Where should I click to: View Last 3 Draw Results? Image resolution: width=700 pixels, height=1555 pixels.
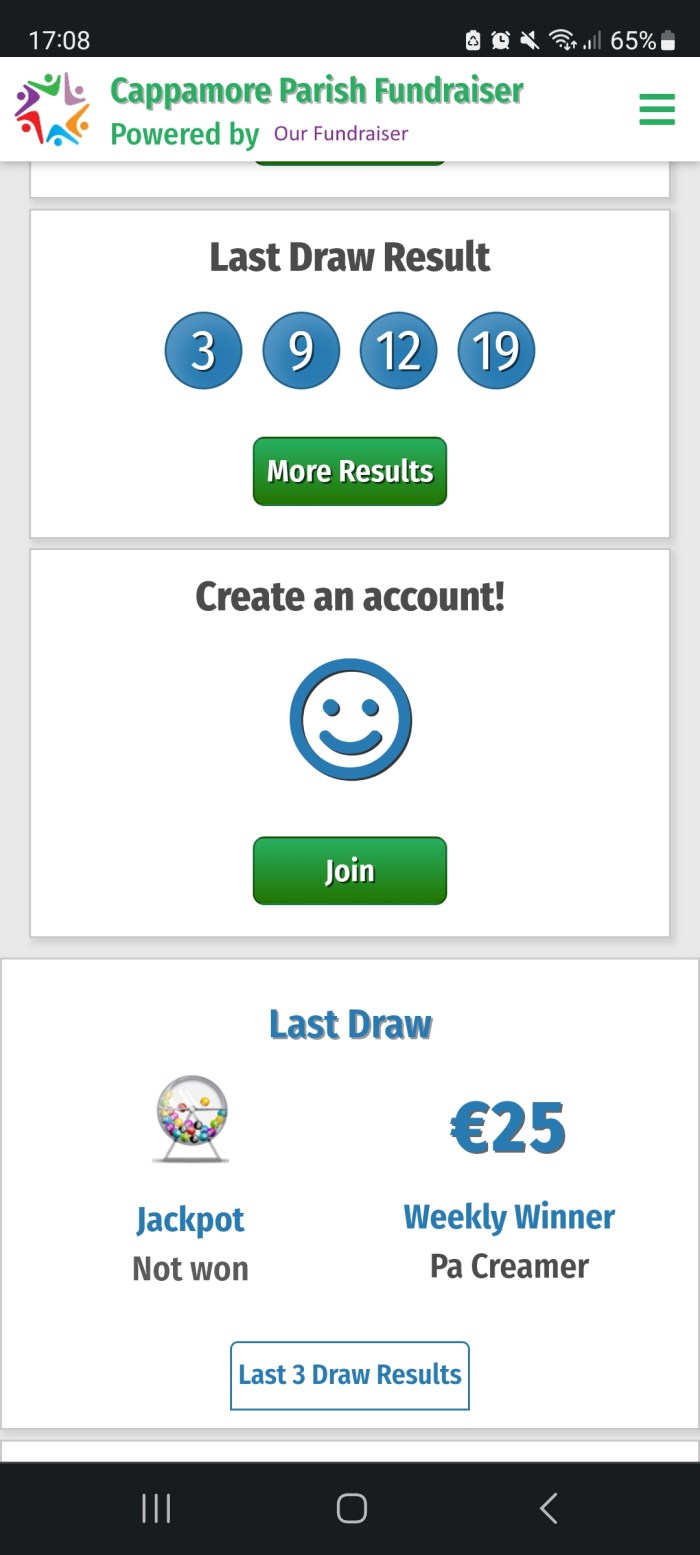(349, 1375)
